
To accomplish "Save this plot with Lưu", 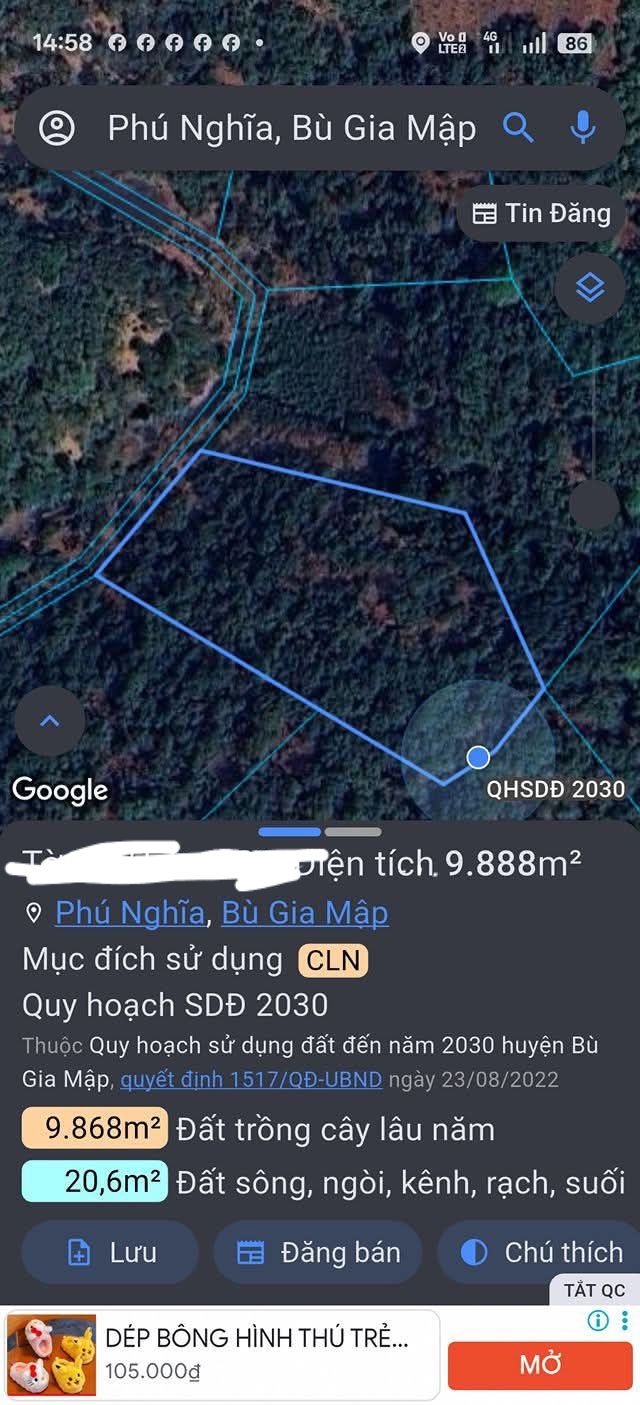I will (110, 1252).
